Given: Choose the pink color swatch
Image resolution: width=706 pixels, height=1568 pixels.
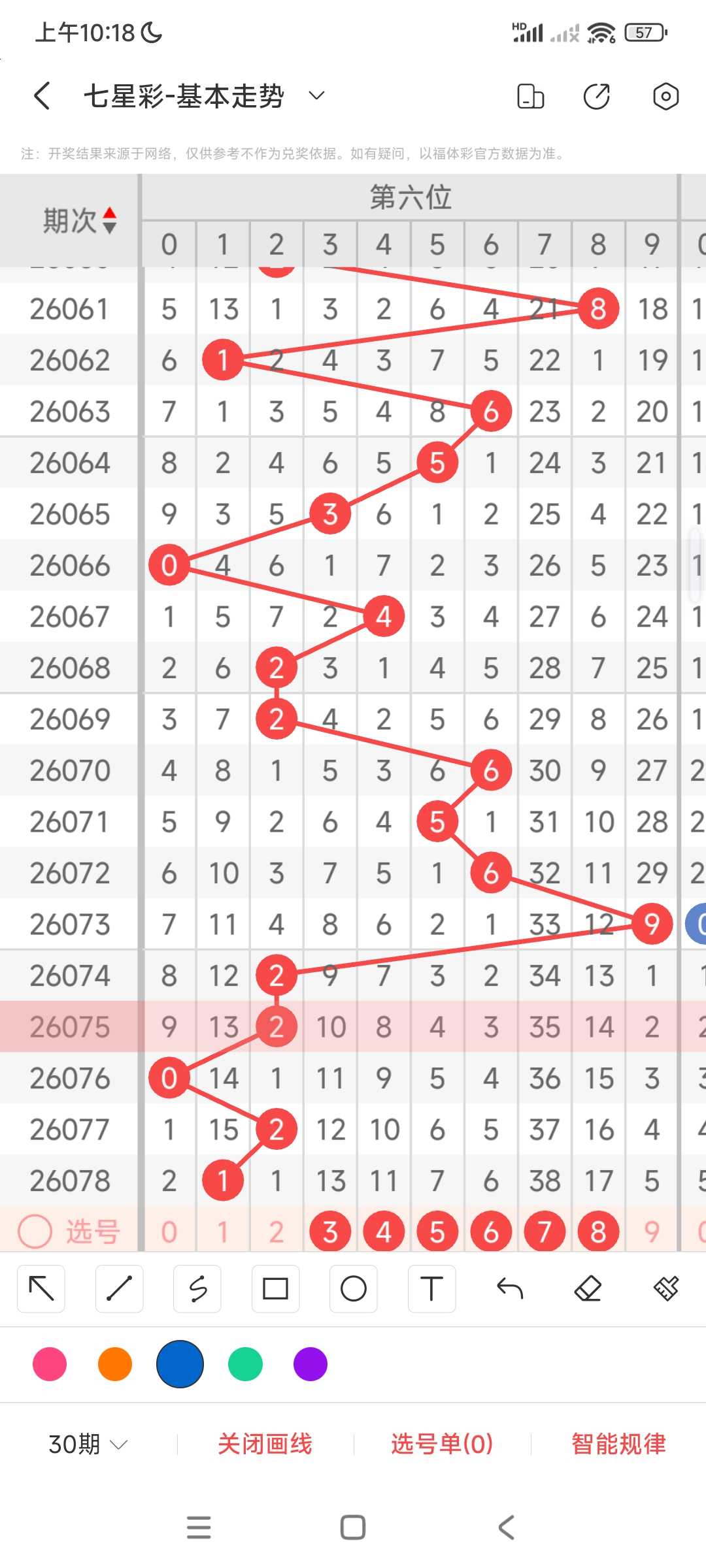Looking at the screenshot, I should 50,1364.
